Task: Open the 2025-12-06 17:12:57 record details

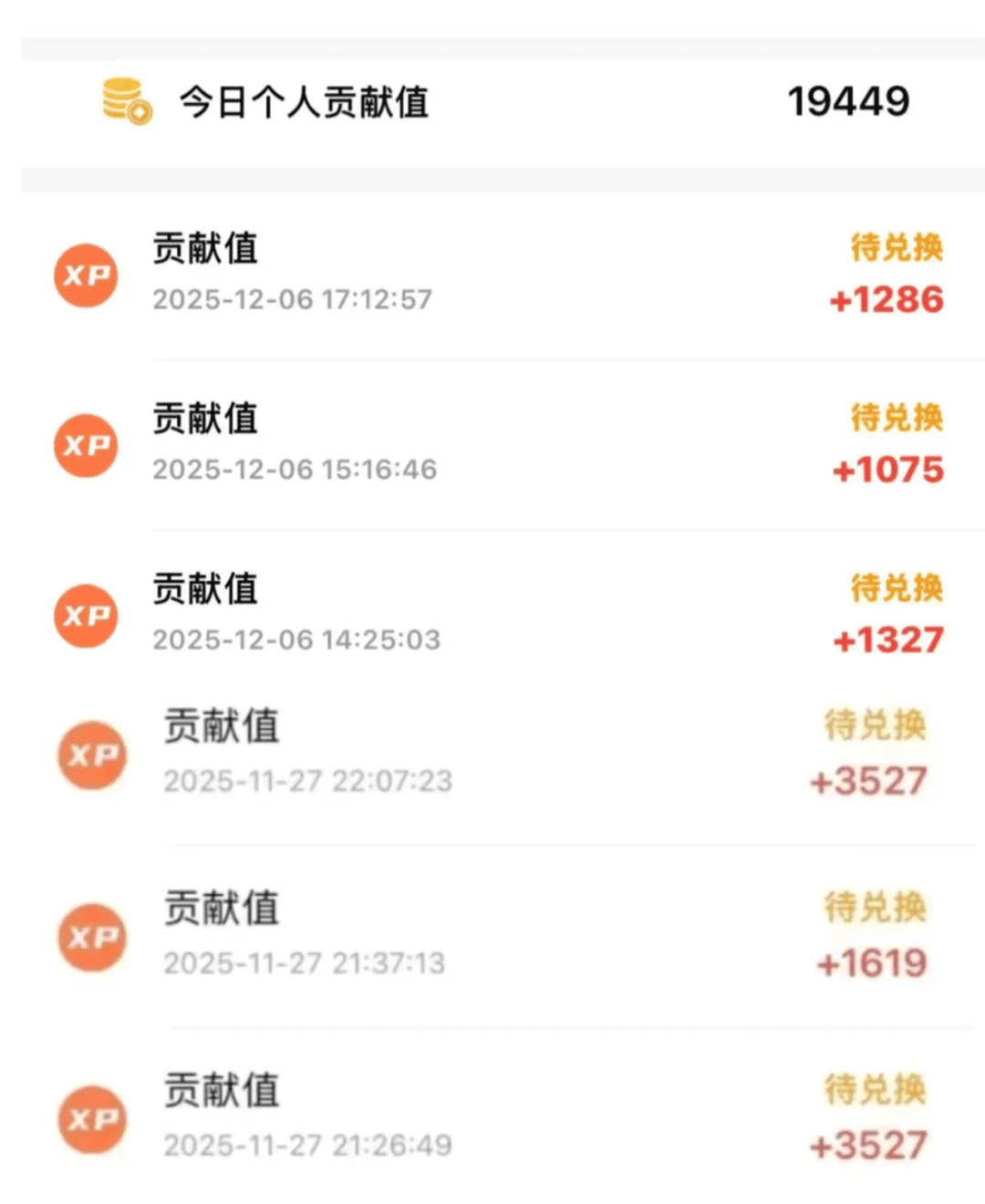Action: [294, 299]
